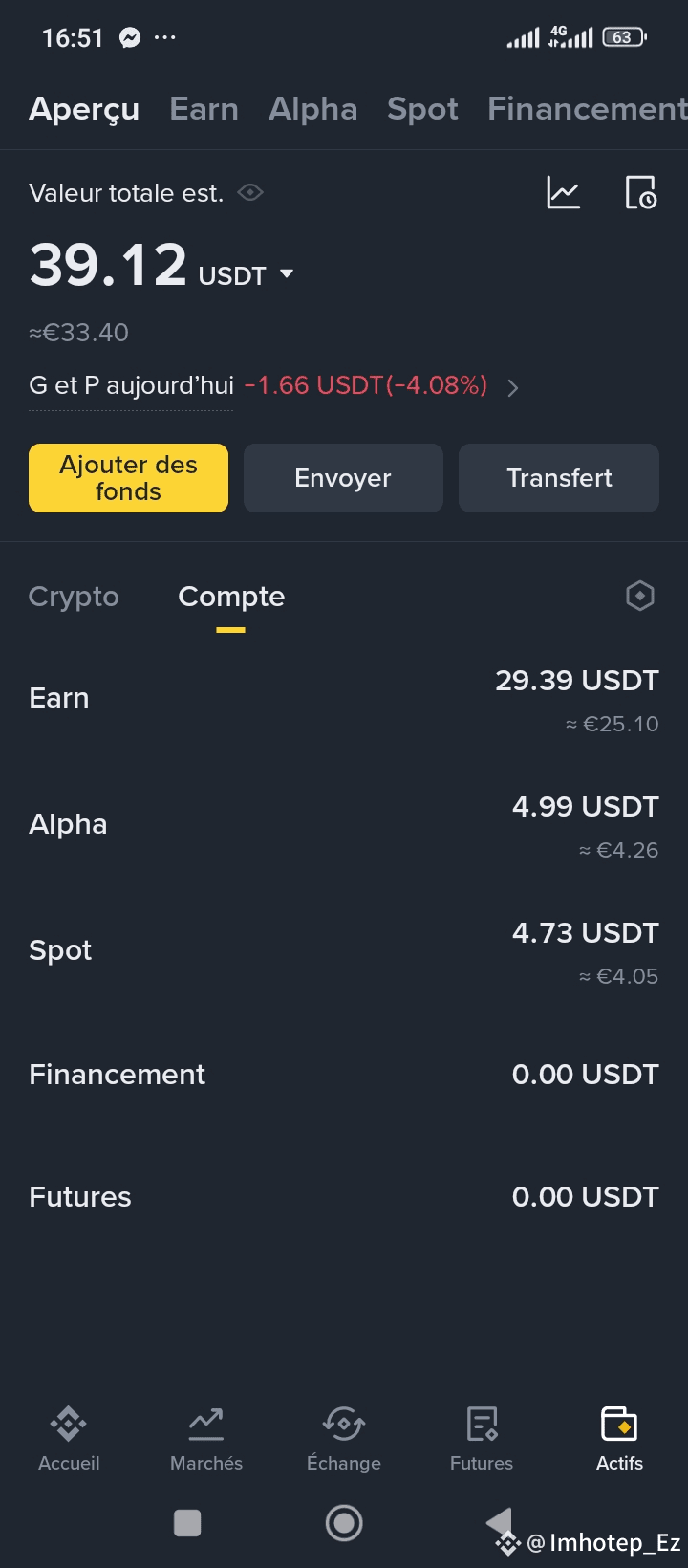Screen dimensions: 688x1568
Task: Open the Spot account row
Action: (x=344, y=951)
